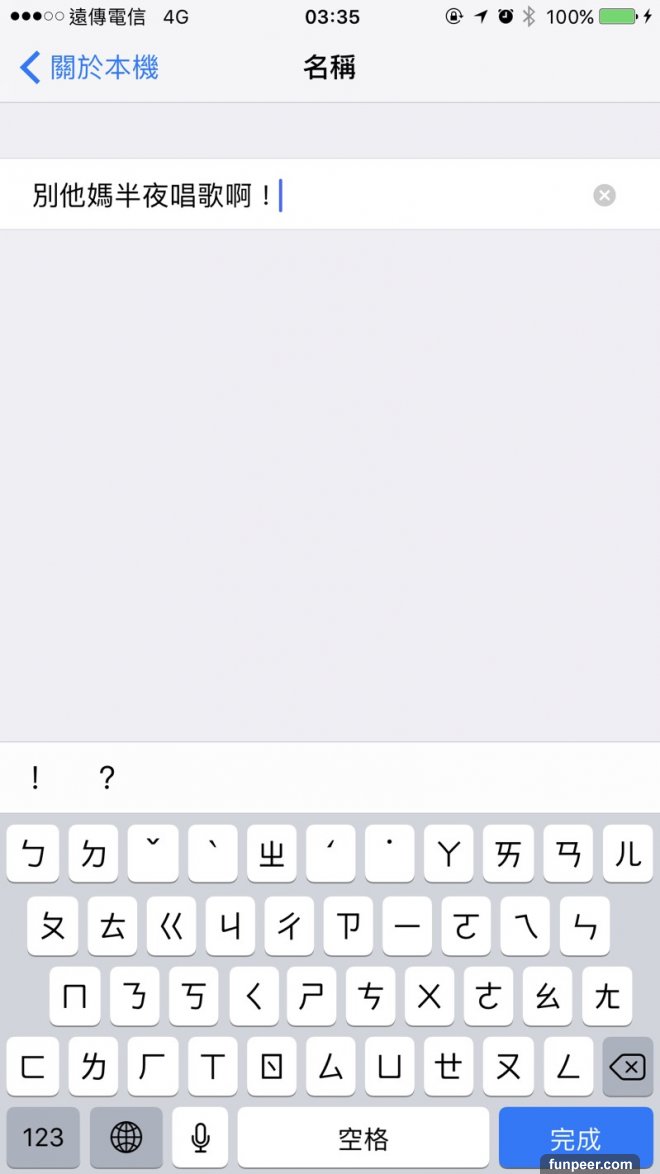
Task: Choose the ? suggestion above the keyboard
Action: tap(107, 778)
